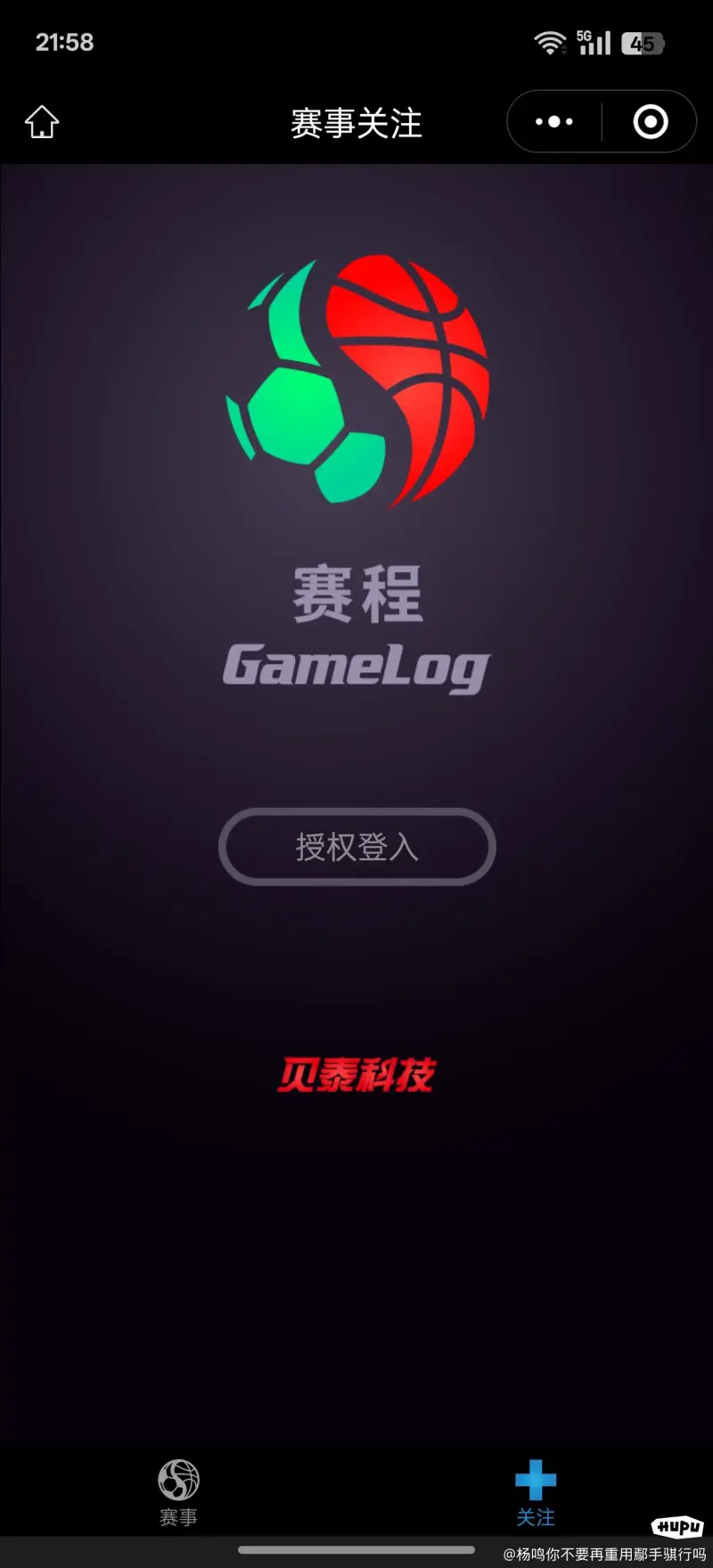
Task: Switch to the 赛事 tab
Action: coord(178,1492)
